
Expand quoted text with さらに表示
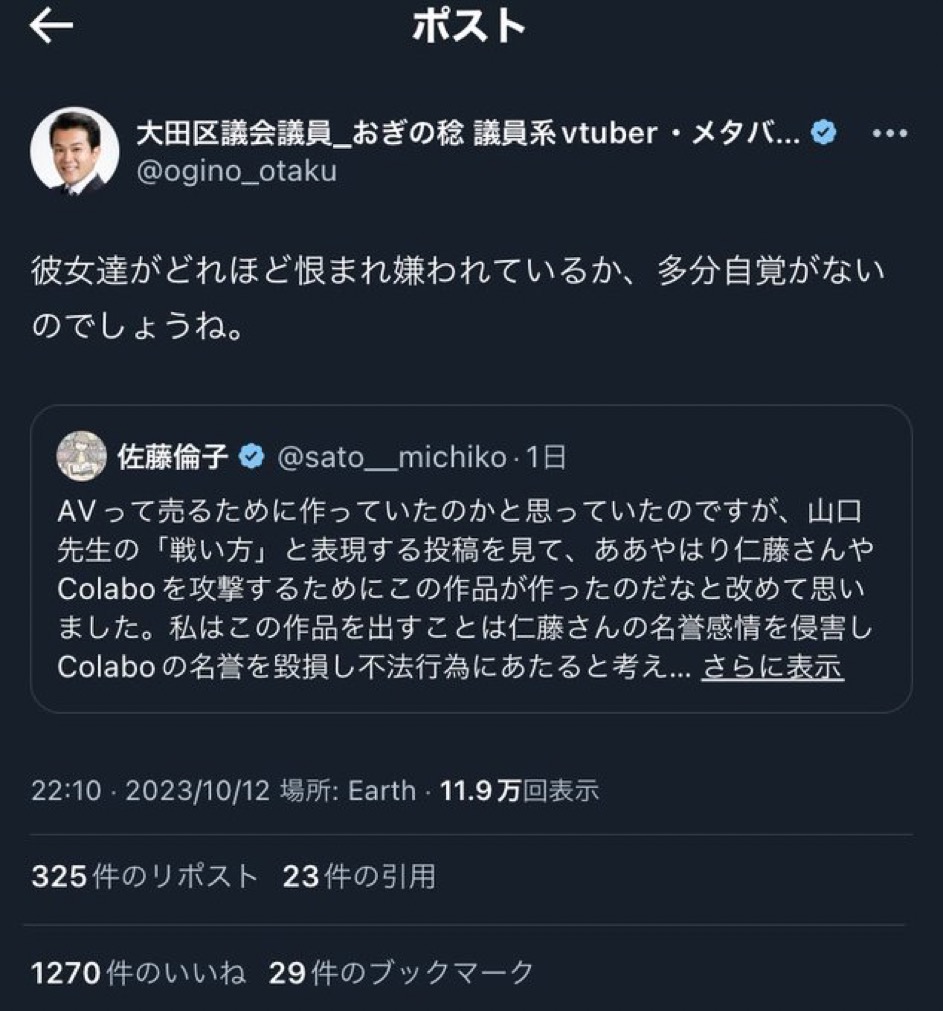pos(772,667)
